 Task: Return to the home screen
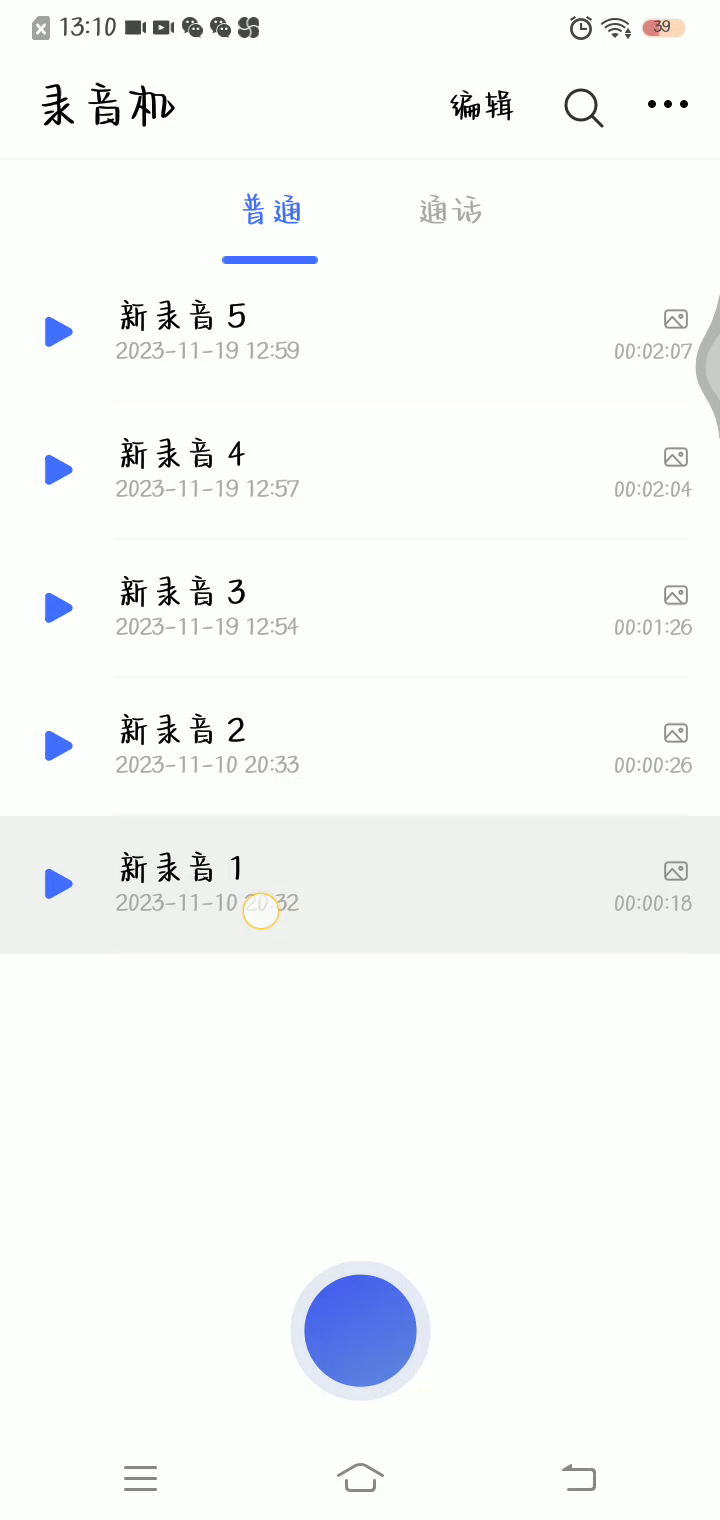[360, 1477]
